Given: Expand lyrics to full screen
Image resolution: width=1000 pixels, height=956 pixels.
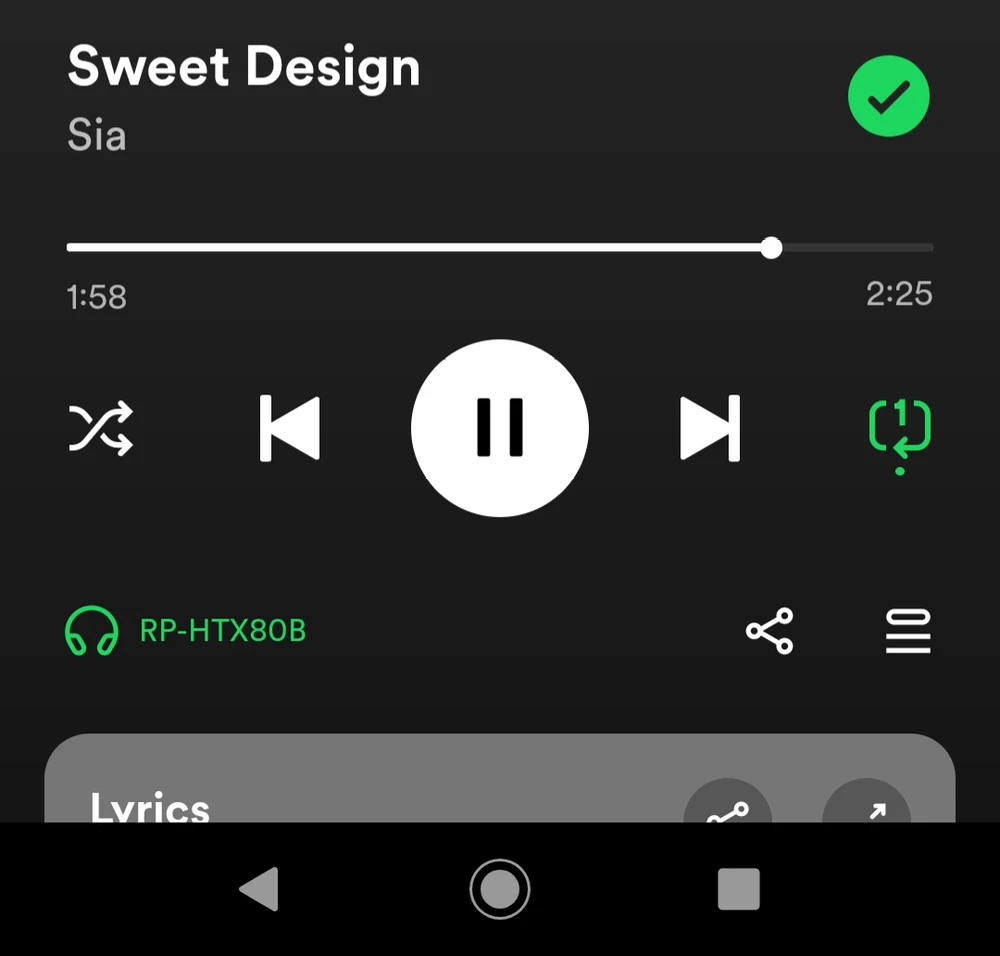Looking at the screenshot, I should [866, 805].
